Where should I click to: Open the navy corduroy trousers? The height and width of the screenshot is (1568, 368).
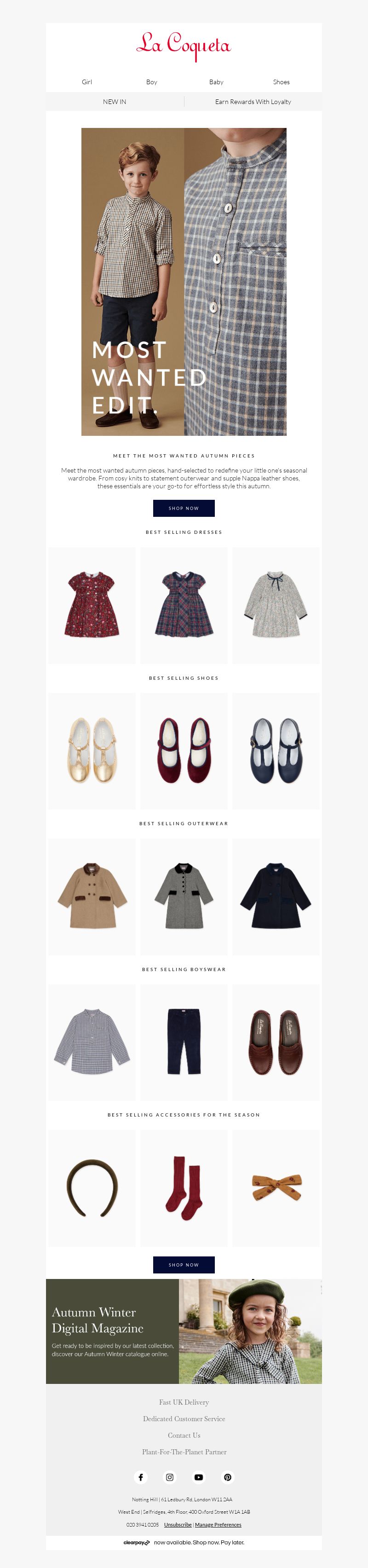pyautogui.click(x=184, y=1042)
